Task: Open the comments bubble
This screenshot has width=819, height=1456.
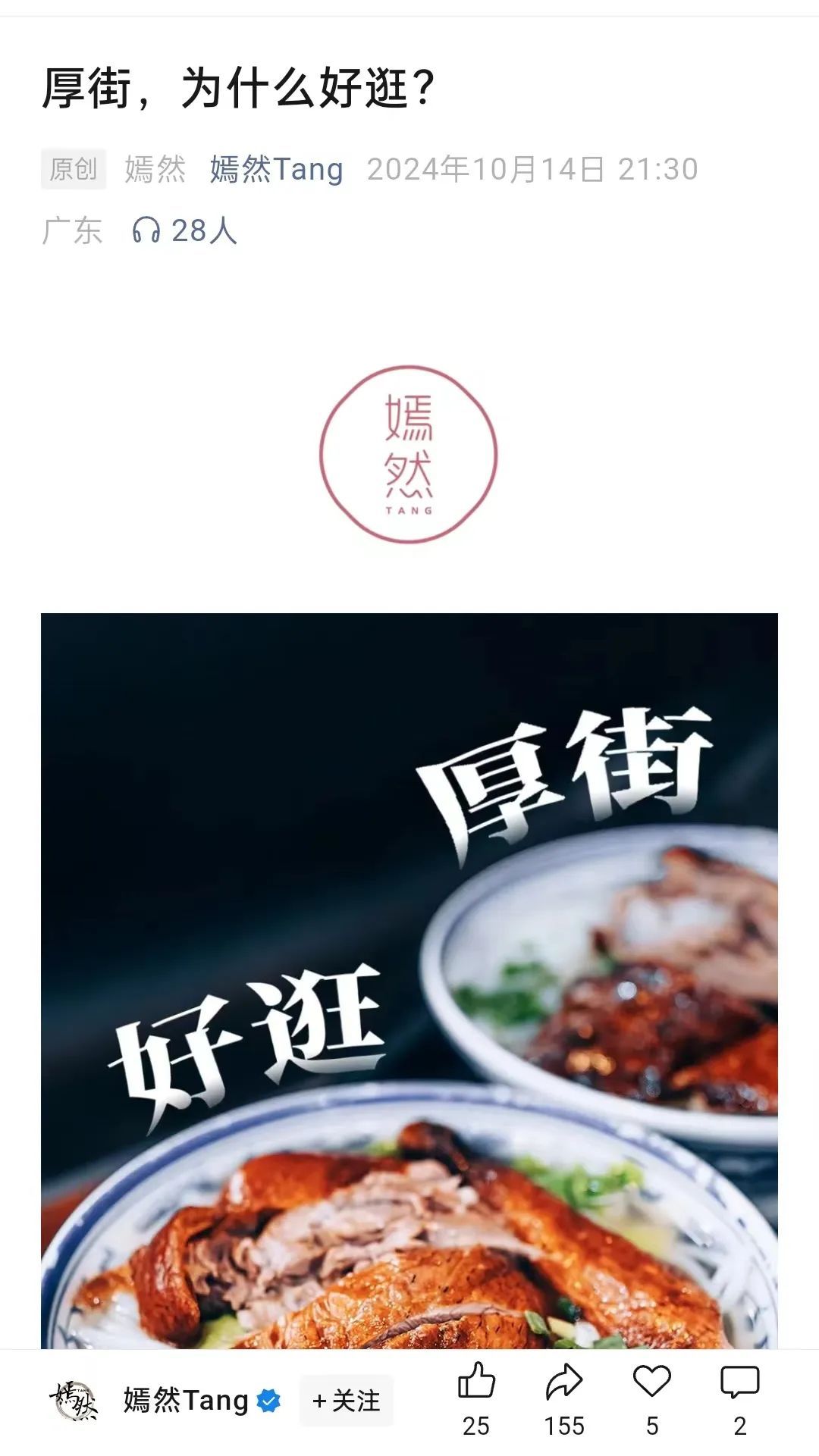Action: click(739, 1382)
